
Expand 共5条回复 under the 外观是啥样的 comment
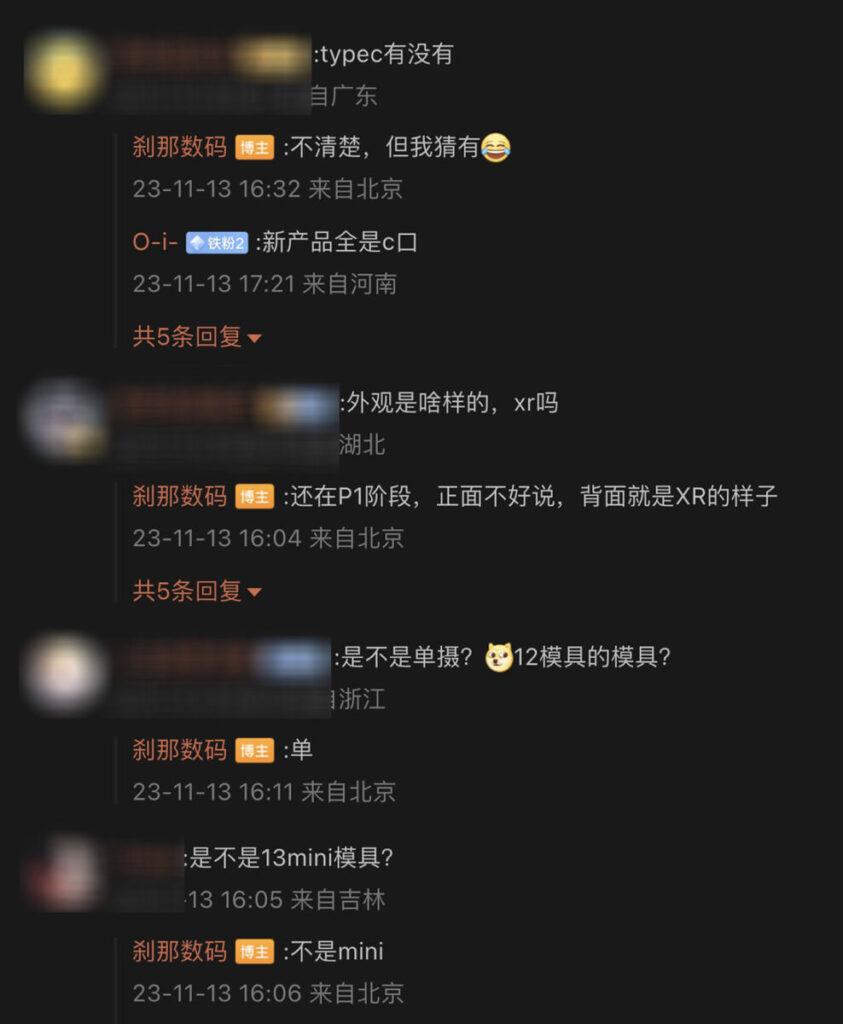click(197, 591)
